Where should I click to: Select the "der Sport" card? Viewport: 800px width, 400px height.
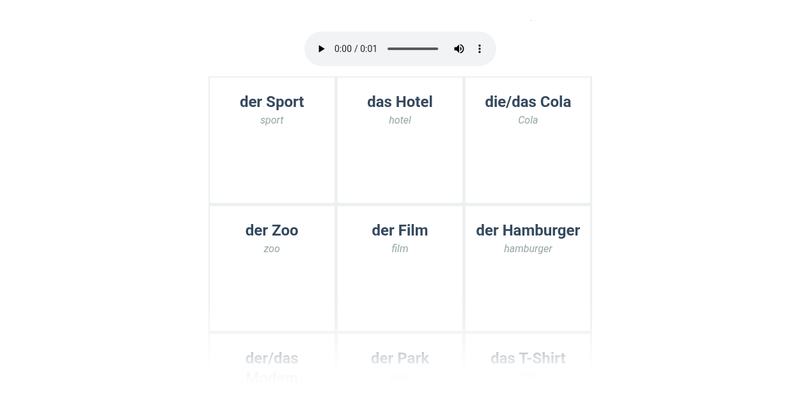272,140
